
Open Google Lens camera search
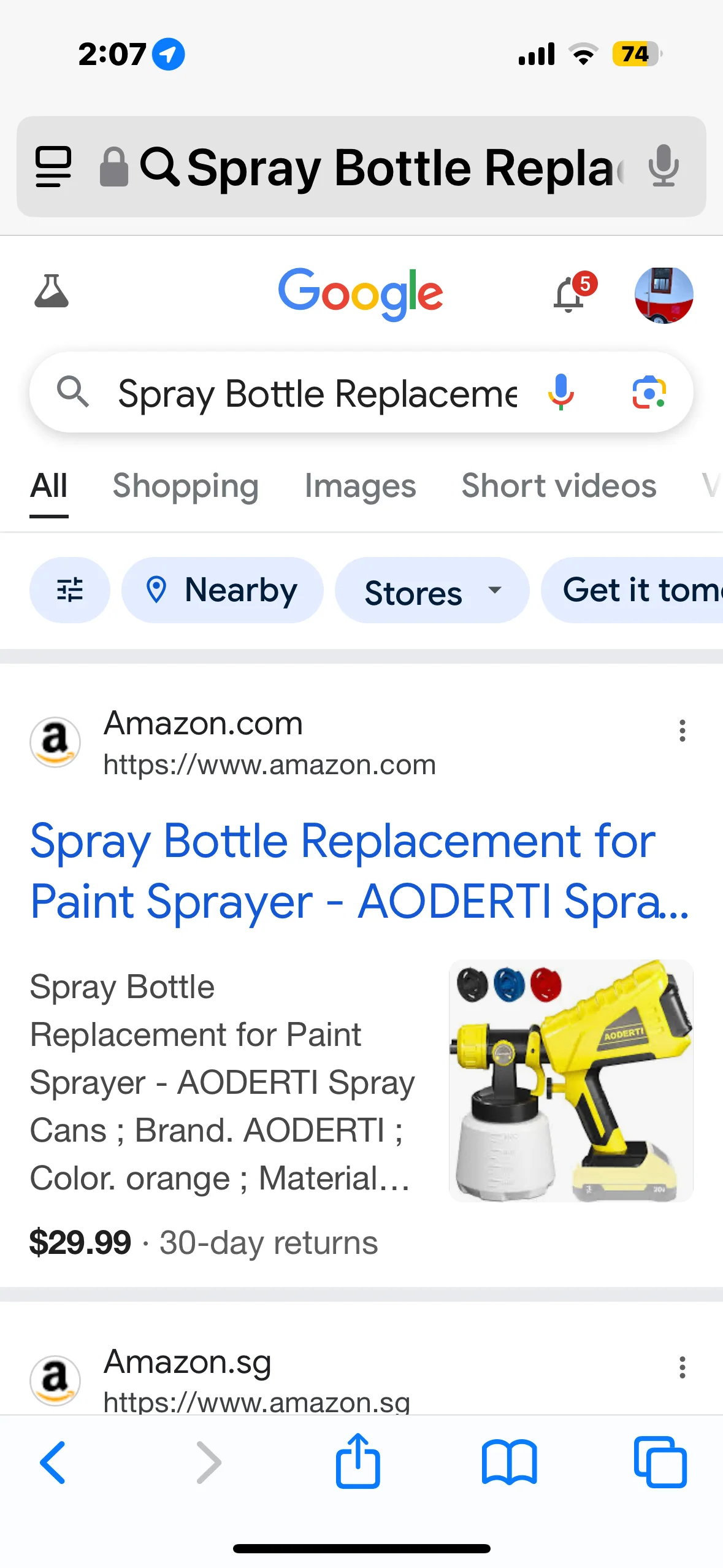(x=649, y=393)
